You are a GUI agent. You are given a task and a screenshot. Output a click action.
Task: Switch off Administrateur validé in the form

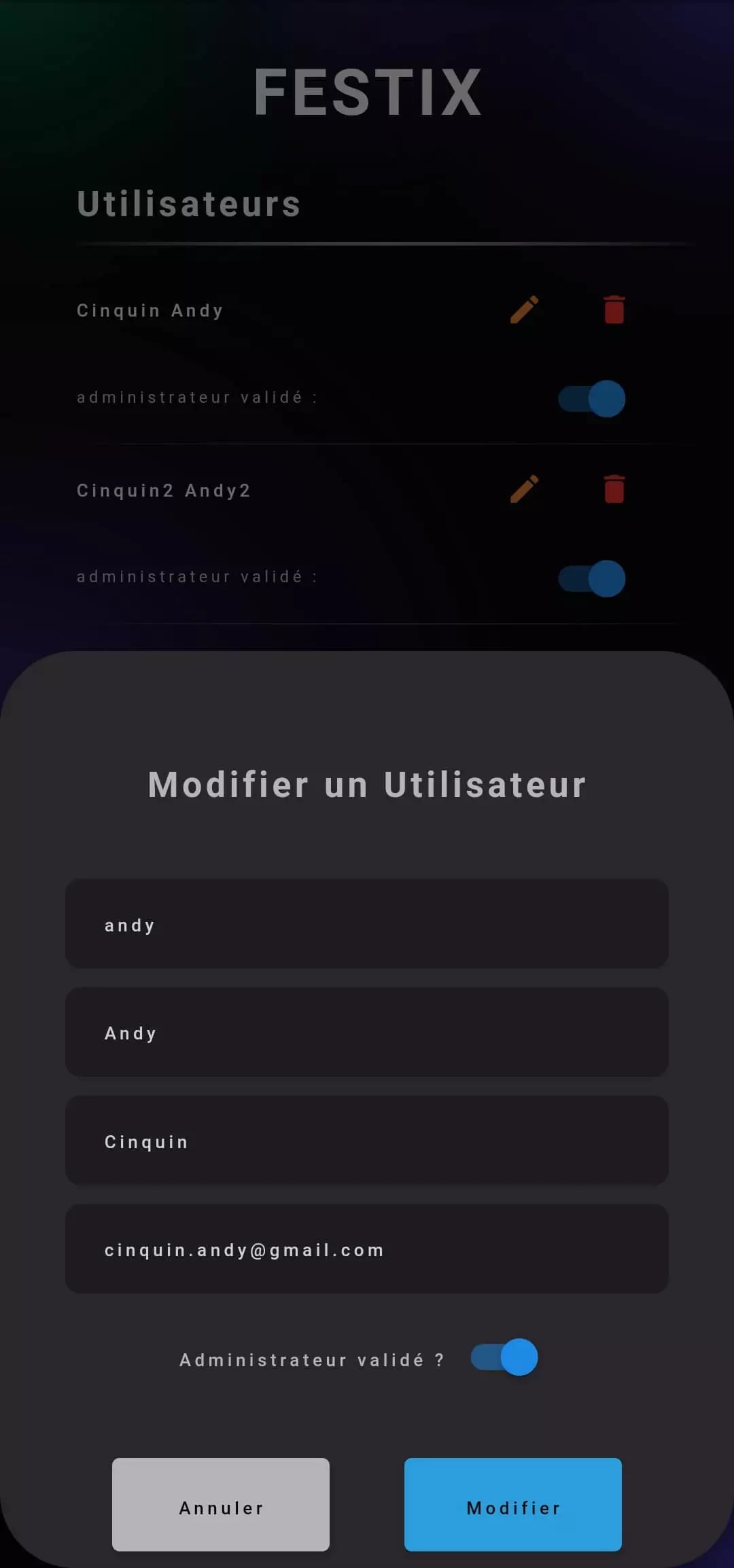(x=504, y=1357)
